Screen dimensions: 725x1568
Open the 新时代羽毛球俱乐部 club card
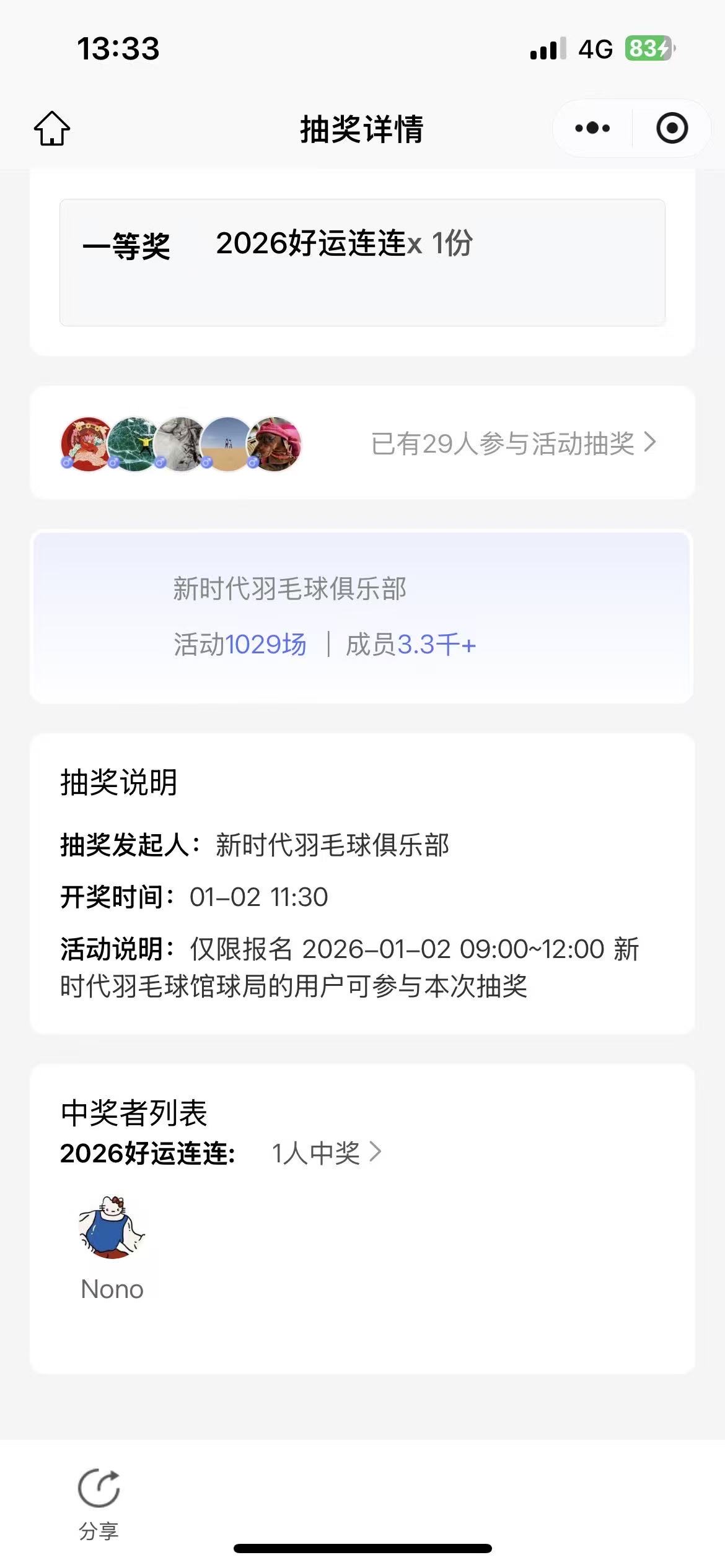pyautogui.click(x=362, y=617)
